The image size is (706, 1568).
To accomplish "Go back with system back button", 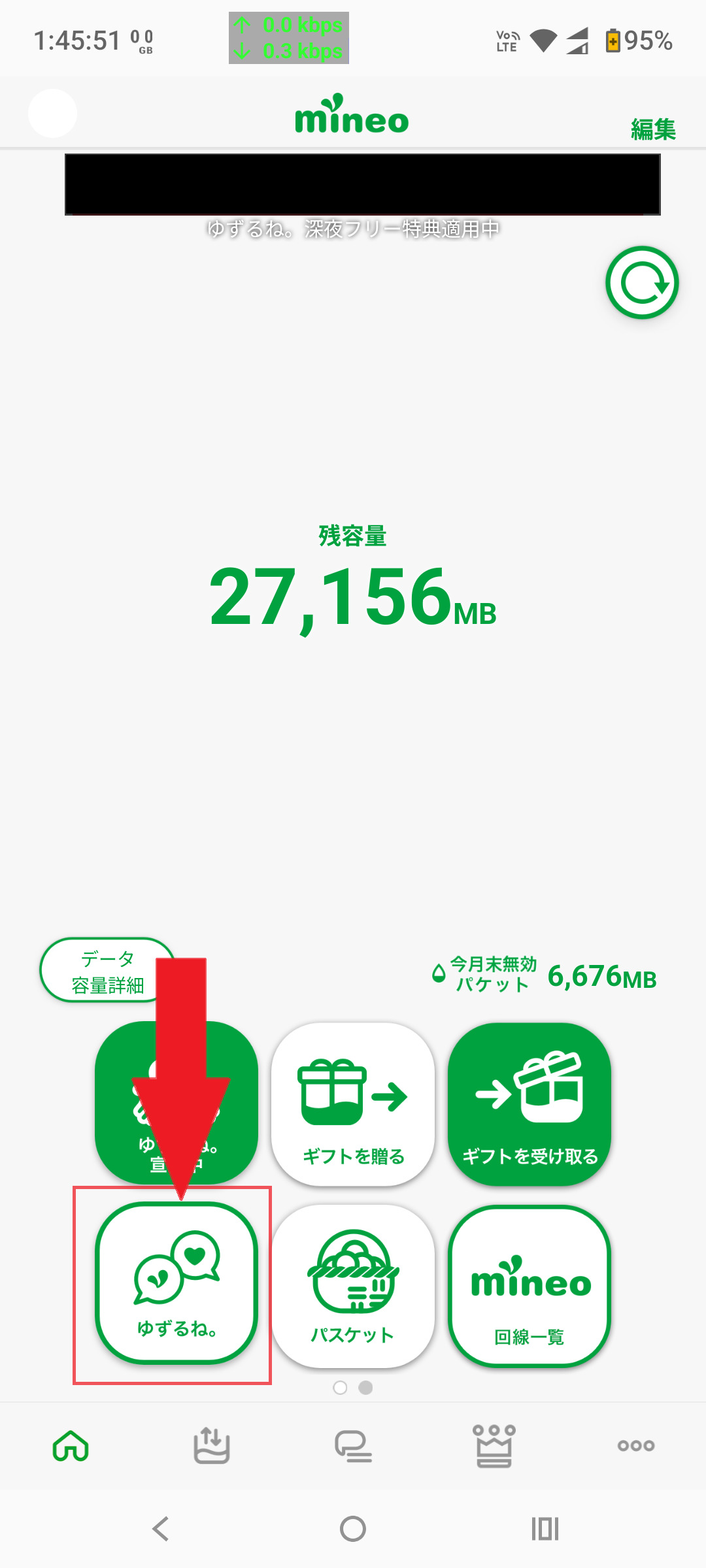I will tap(161, 1529).
